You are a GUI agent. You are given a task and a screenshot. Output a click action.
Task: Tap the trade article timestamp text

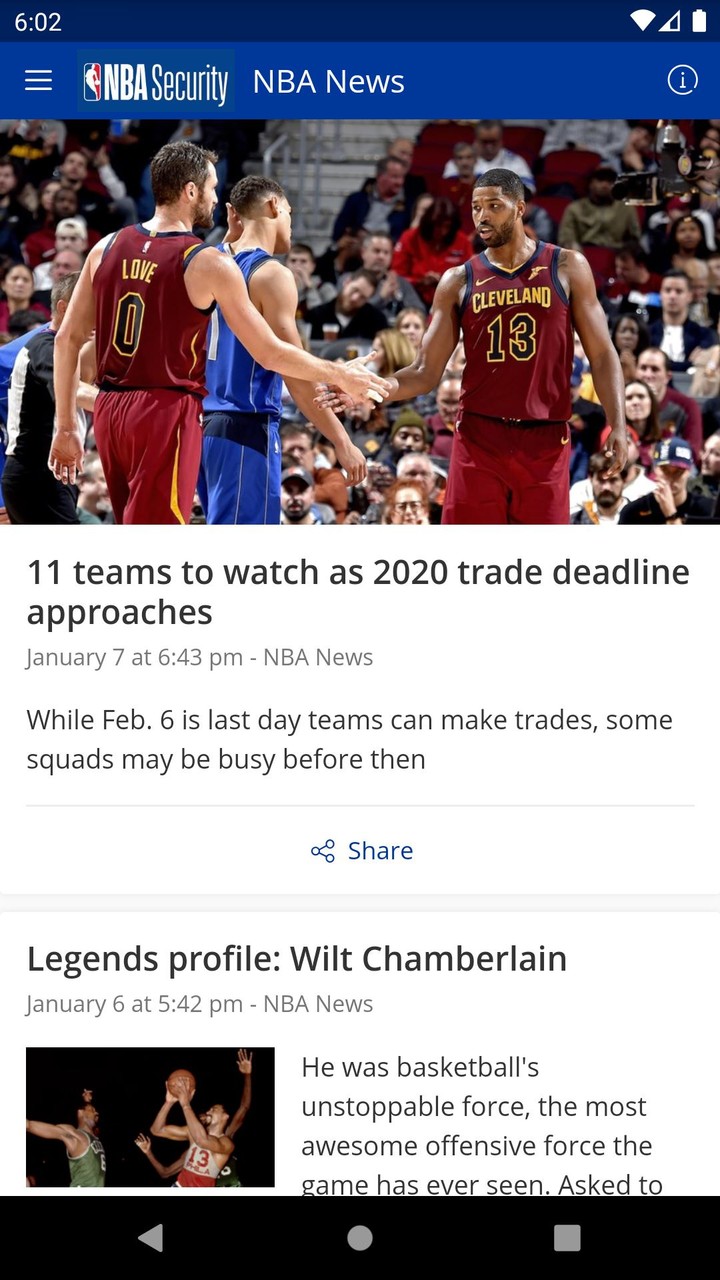point(199,657)
